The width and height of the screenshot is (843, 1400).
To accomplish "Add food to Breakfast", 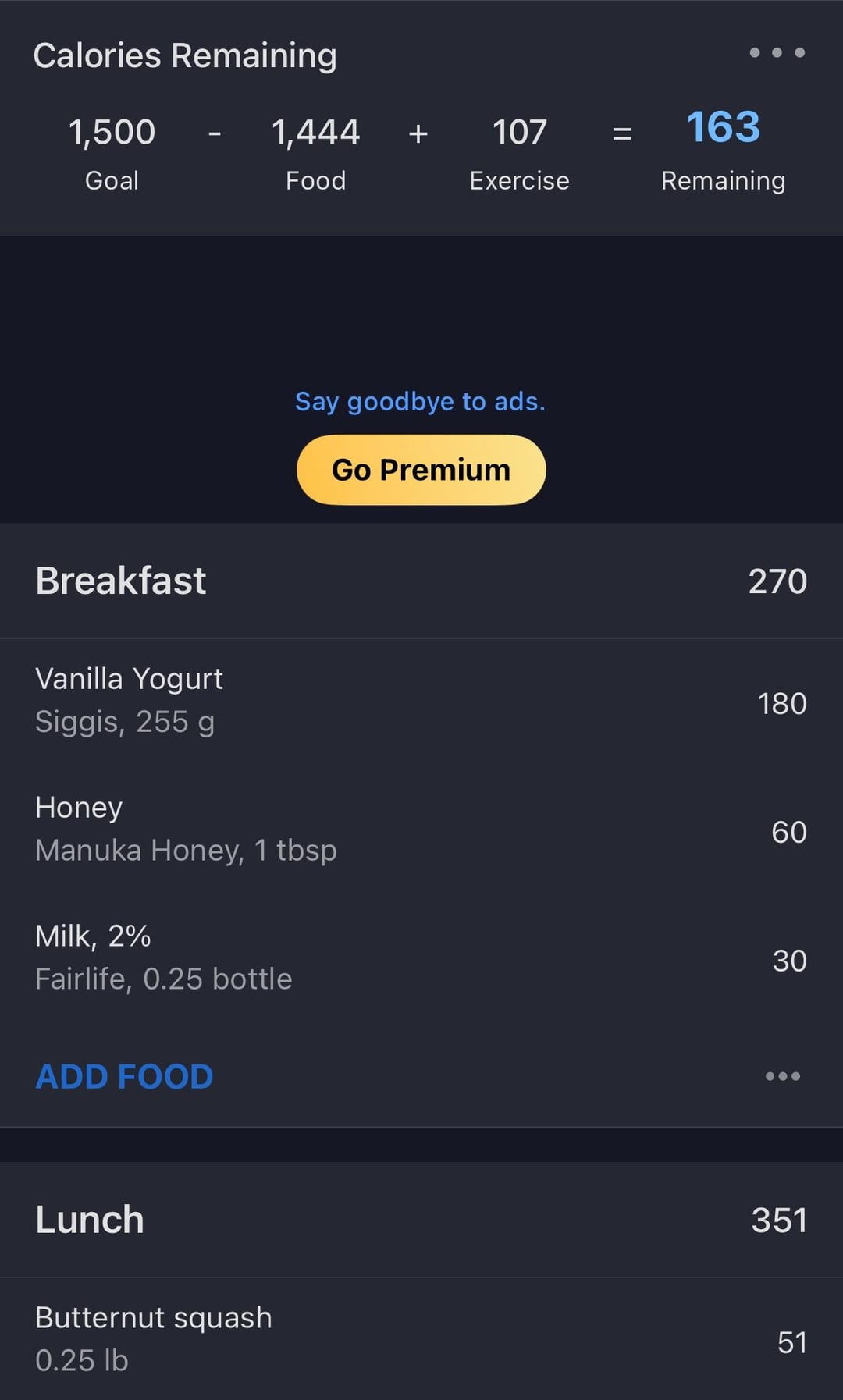I will (x=125, y=1077).
